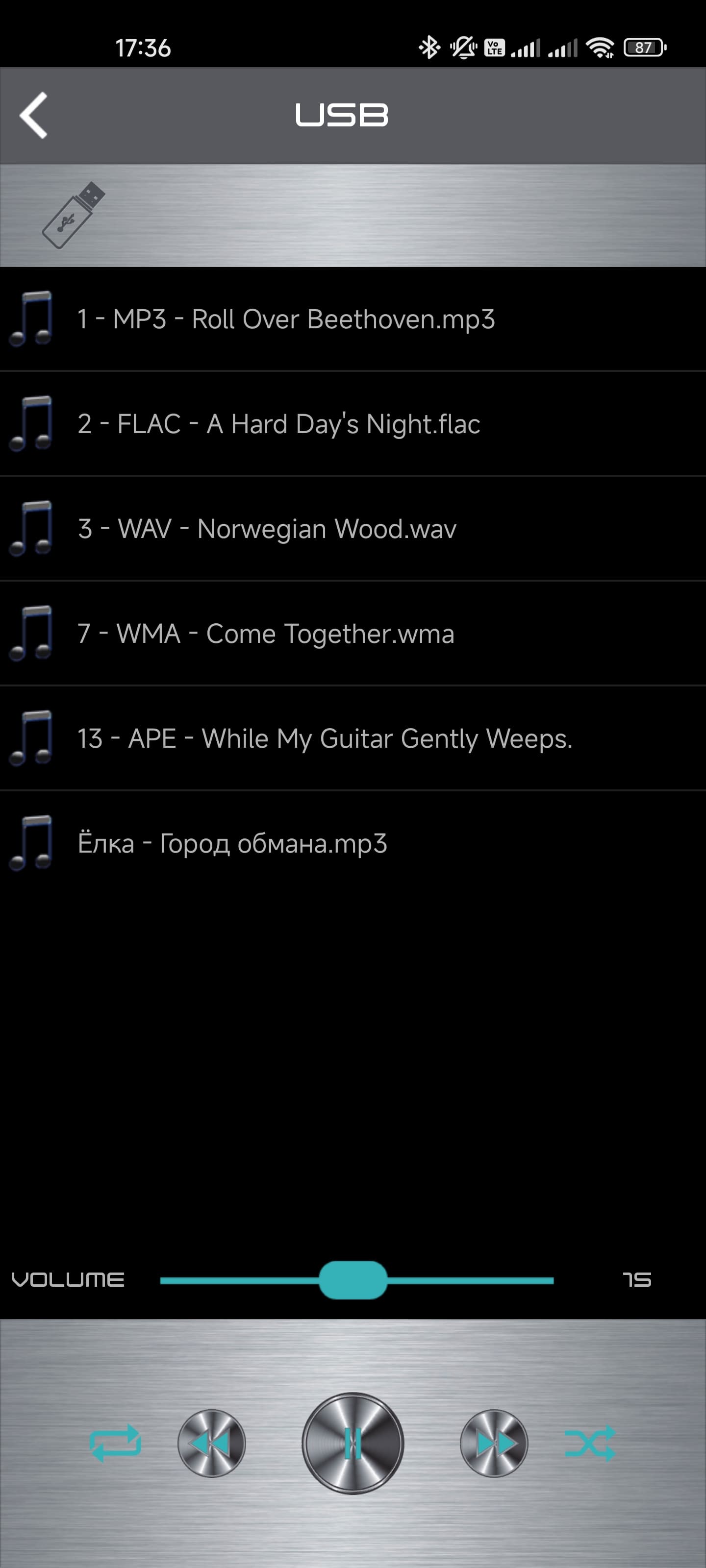Image resolution: width=706 pixels, height=1568 pixels.
Task: Skip to the previous track
Action: (211, 1443)
